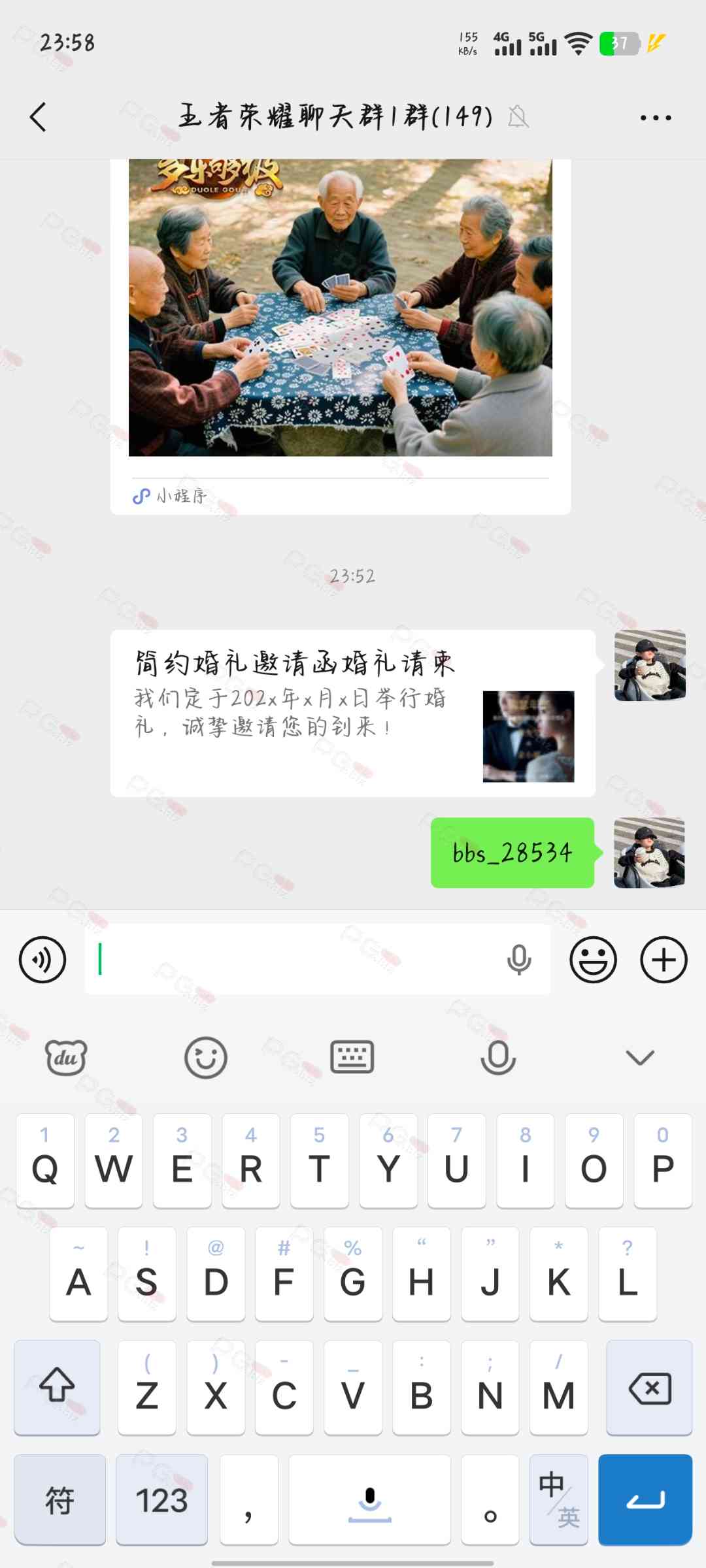Start voice typing from the keyboard toolbar
This screenshot has height=1568, width=706.
498,1057
